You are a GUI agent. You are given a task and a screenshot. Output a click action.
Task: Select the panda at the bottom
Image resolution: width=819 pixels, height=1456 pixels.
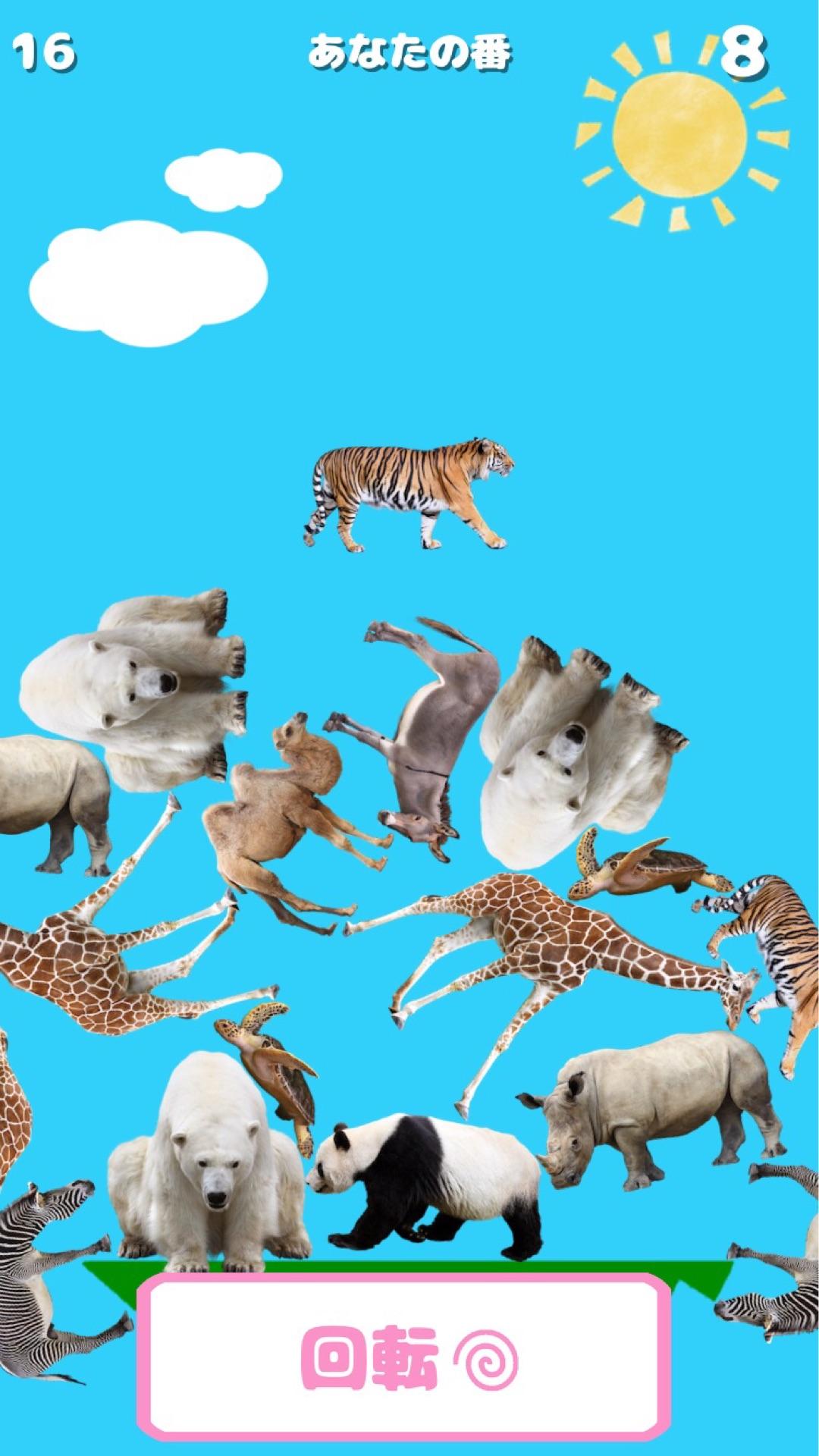[425, 1183]
